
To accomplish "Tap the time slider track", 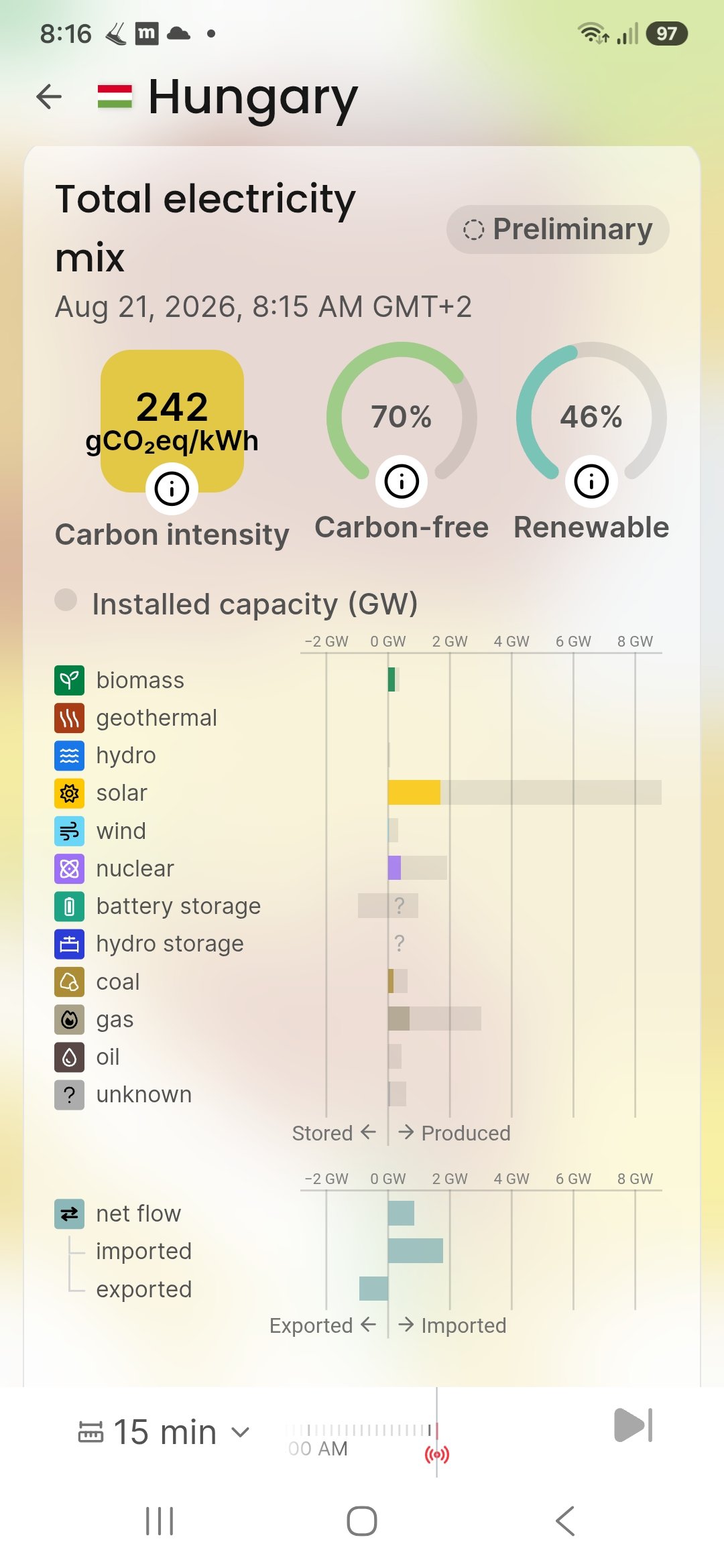I will [362, 1431].
